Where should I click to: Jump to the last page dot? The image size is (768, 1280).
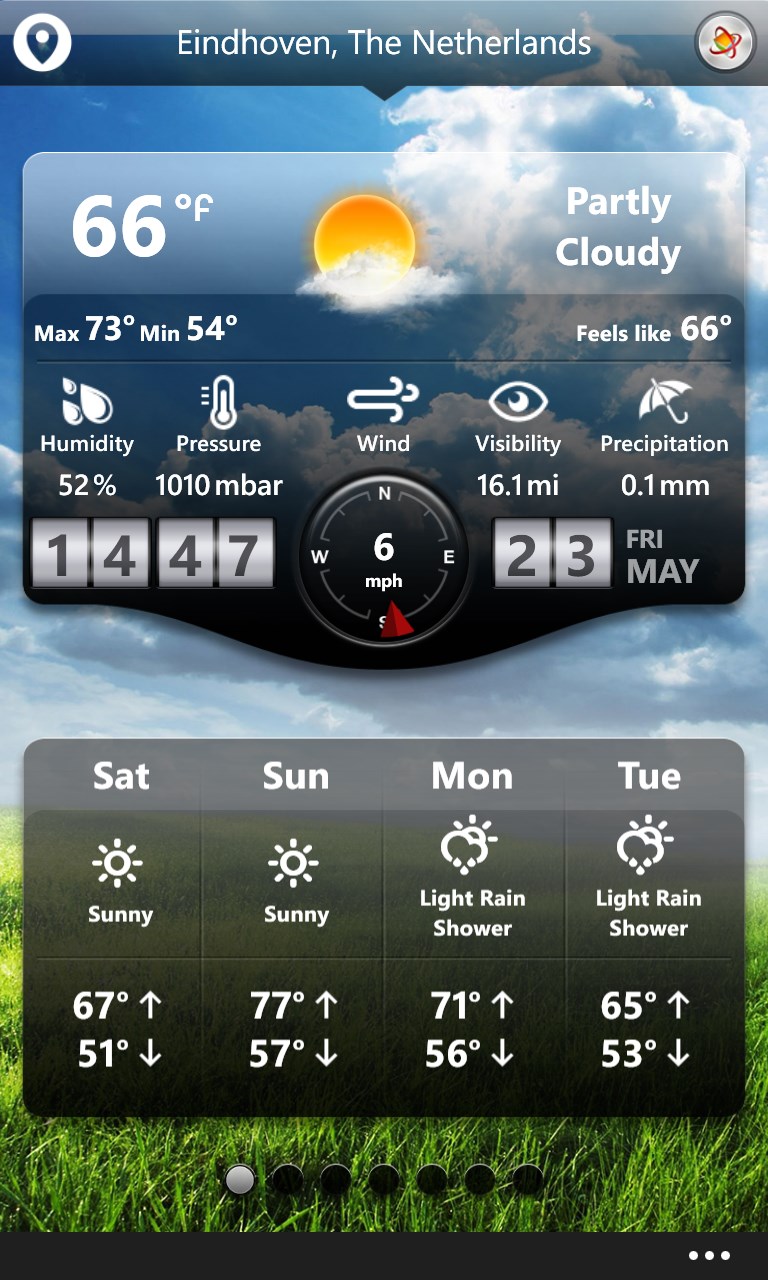point(527,1179)
